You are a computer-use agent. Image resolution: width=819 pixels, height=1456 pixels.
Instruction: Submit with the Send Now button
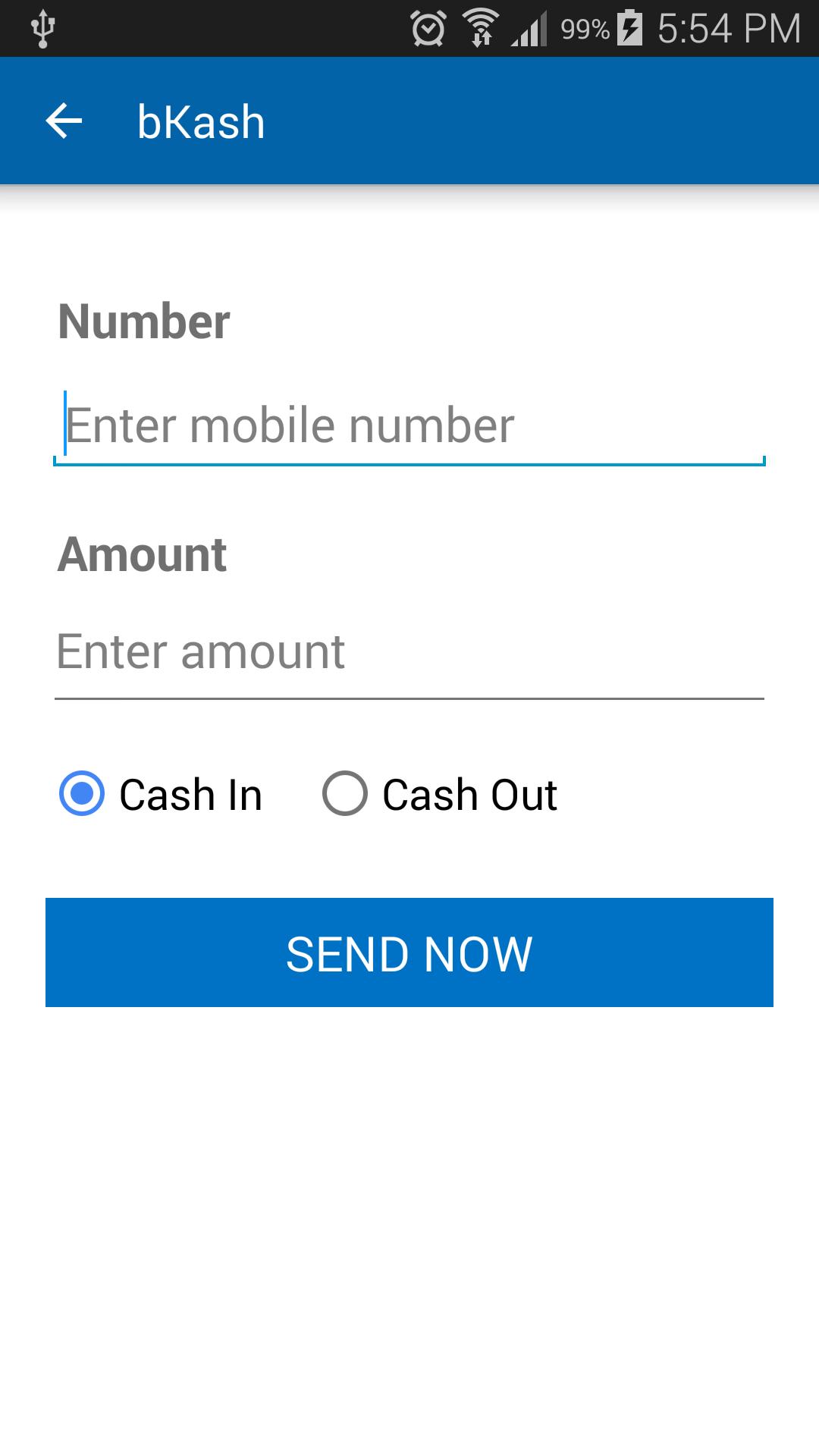click(409, 952)
